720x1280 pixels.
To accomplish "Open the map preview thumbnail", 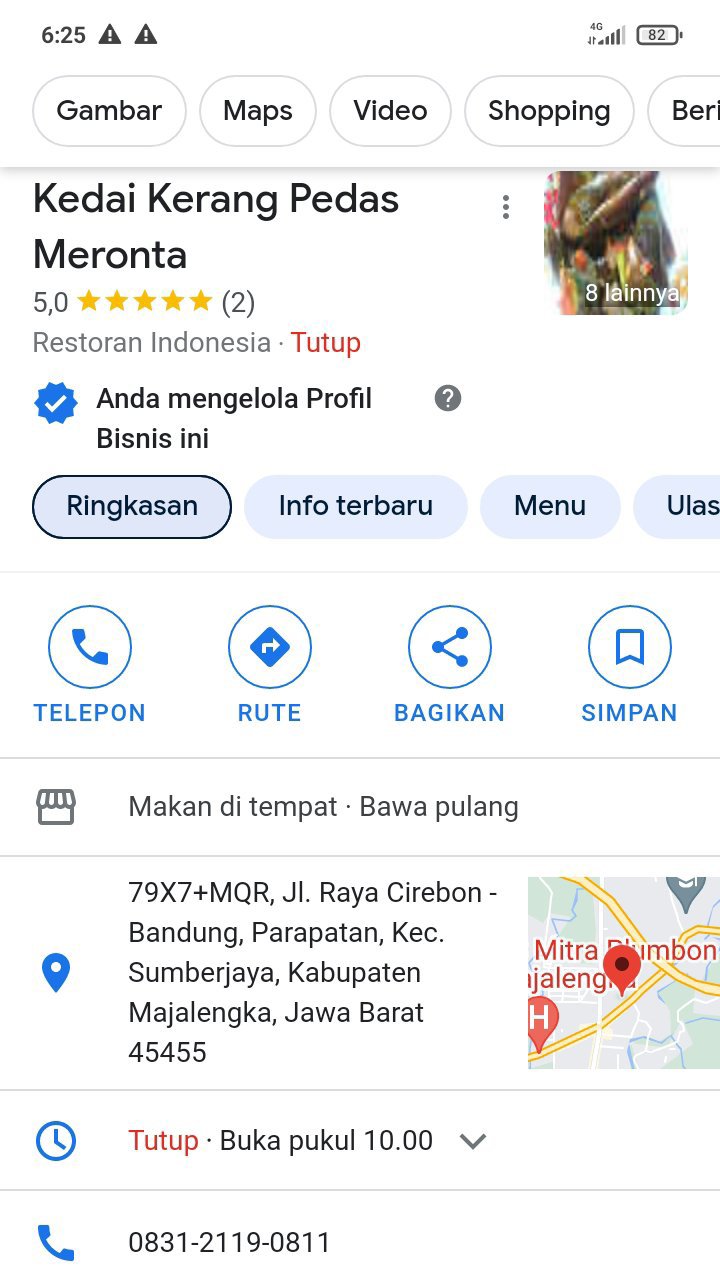I will coord(623,972).
